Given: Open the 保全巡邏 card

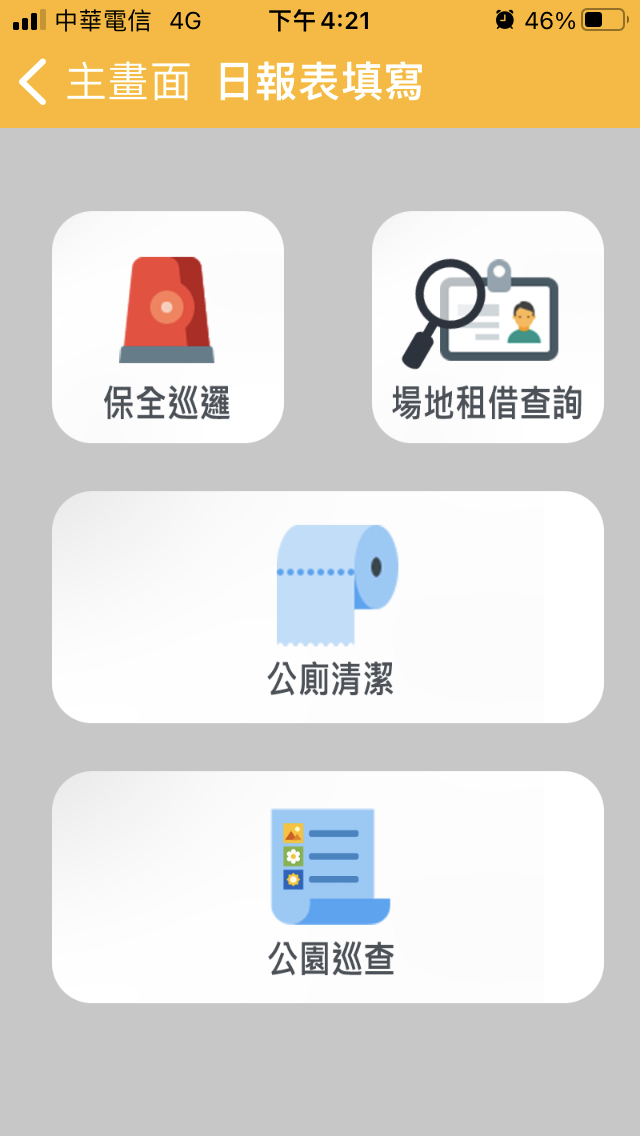Looking at the screenshot, I should click(168, 327).
